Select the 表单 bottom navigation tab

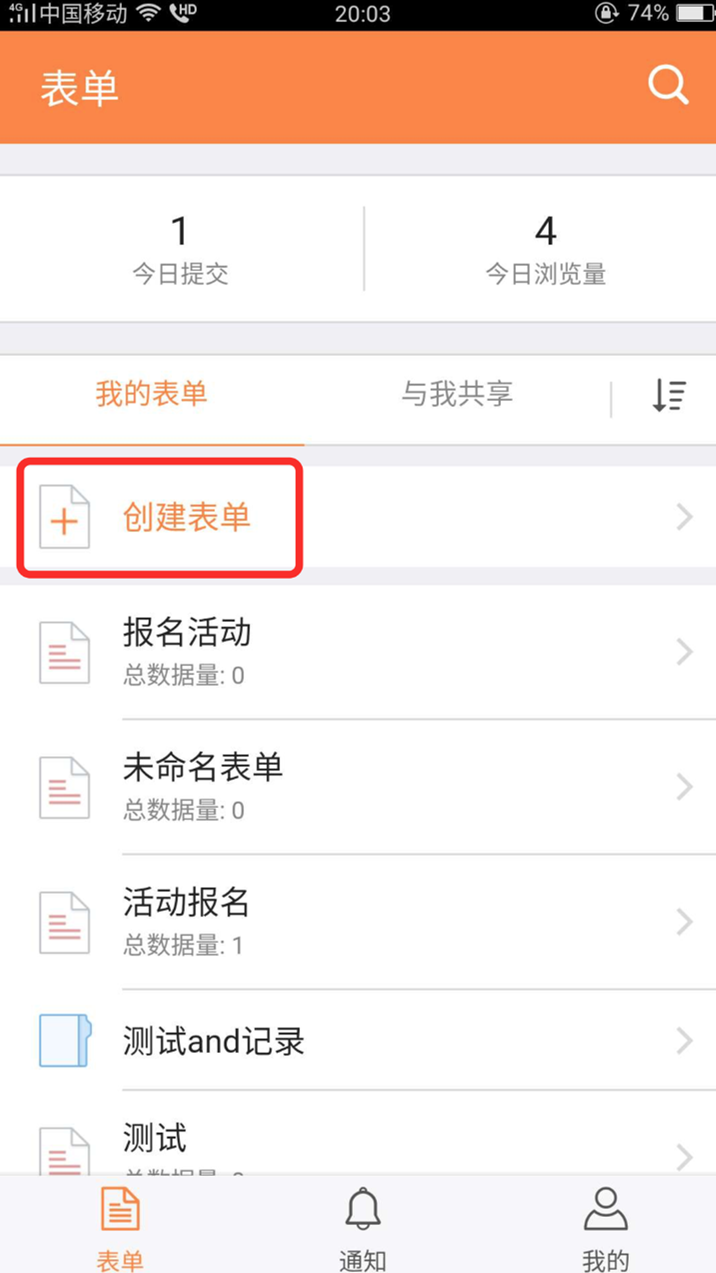coord(120,1229)
